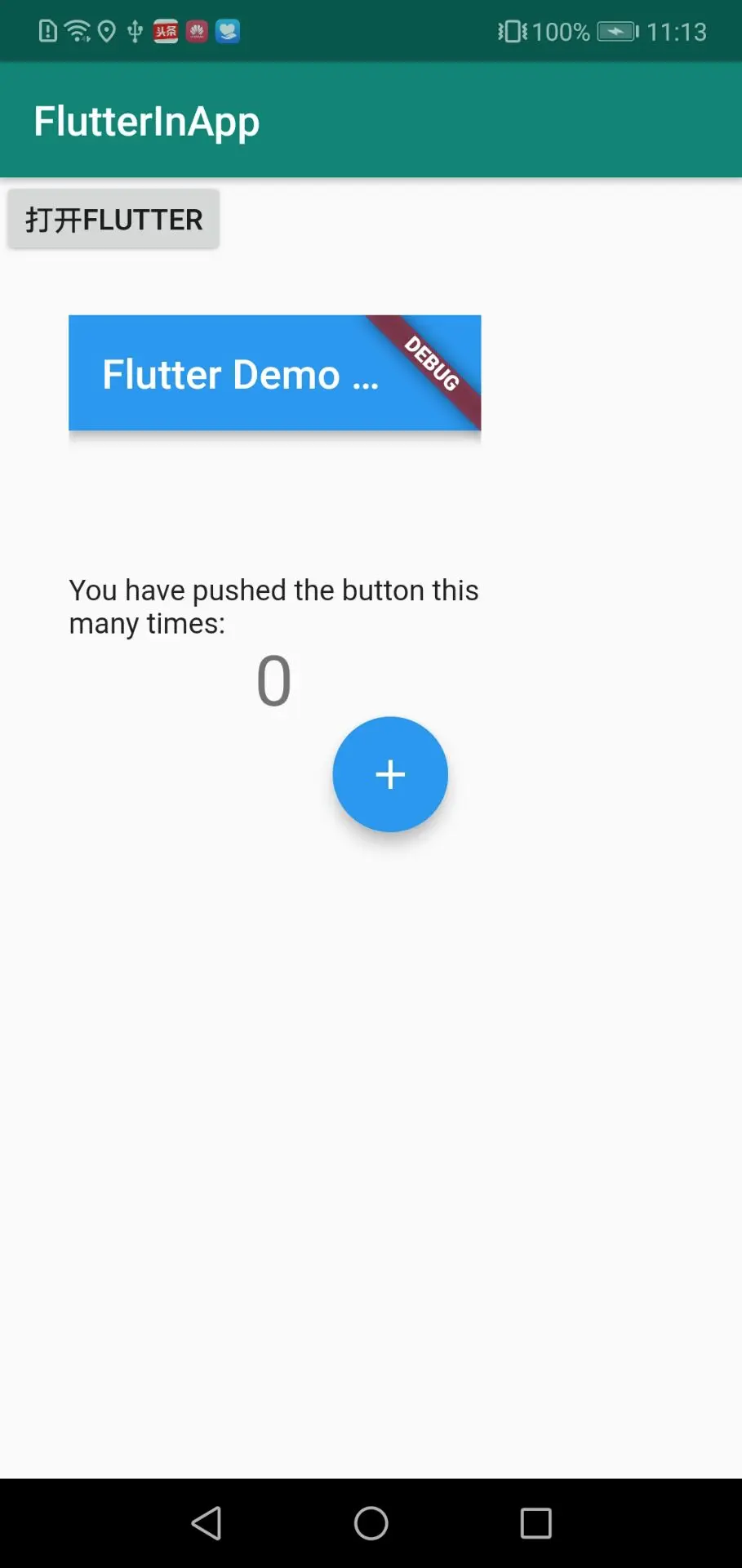Open the recent apps overview
Viewport: 742px width, 1568px height.
click(x=536, y=1523)
